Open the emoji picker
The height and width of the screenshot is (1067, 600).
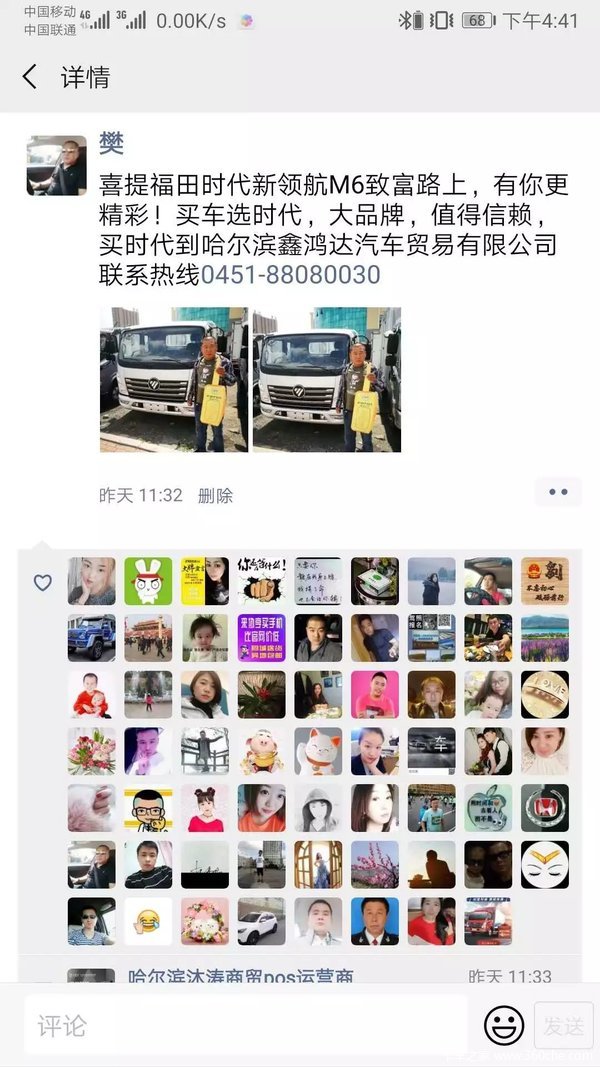[504, 1025]
